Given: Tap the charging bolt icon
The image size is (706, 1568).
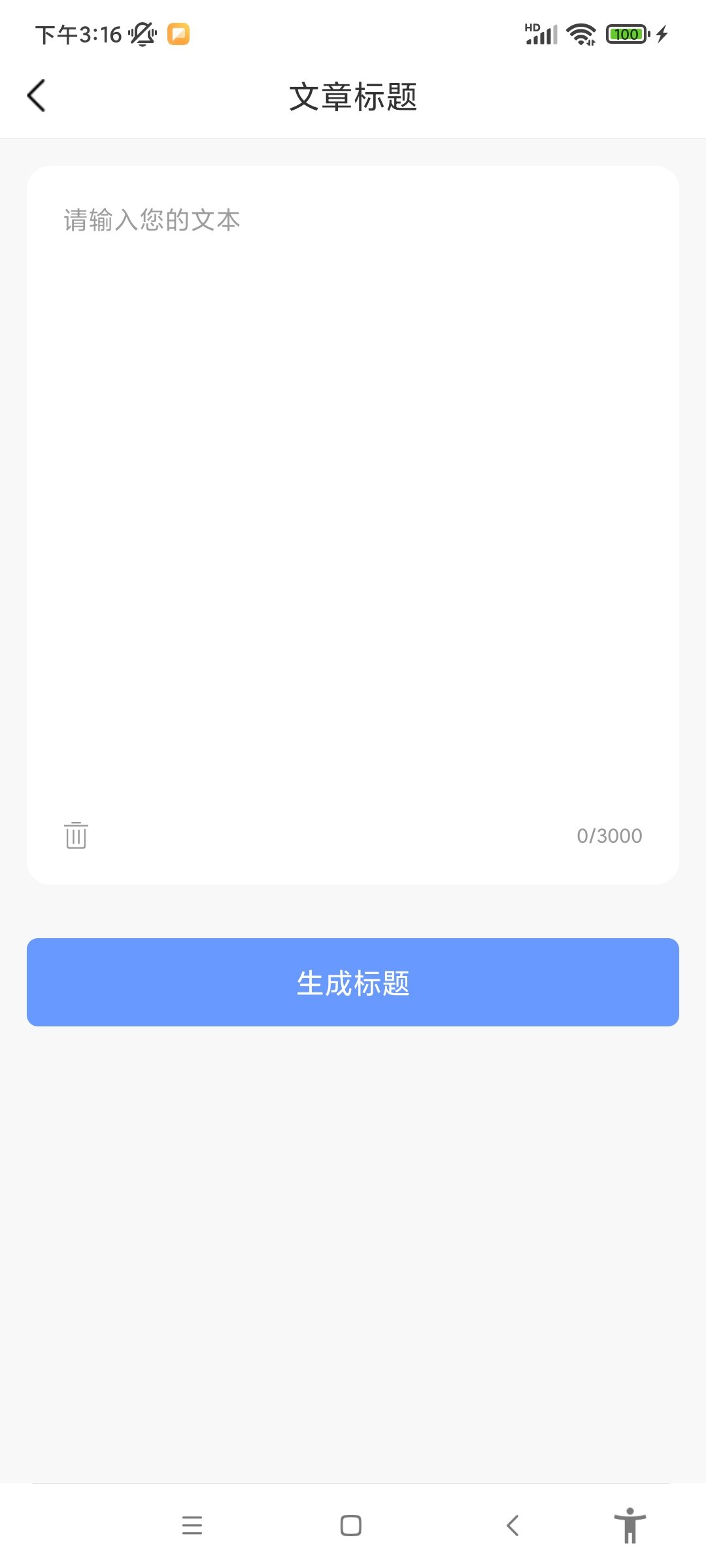Looking at the screenshot, I should 664,33.
